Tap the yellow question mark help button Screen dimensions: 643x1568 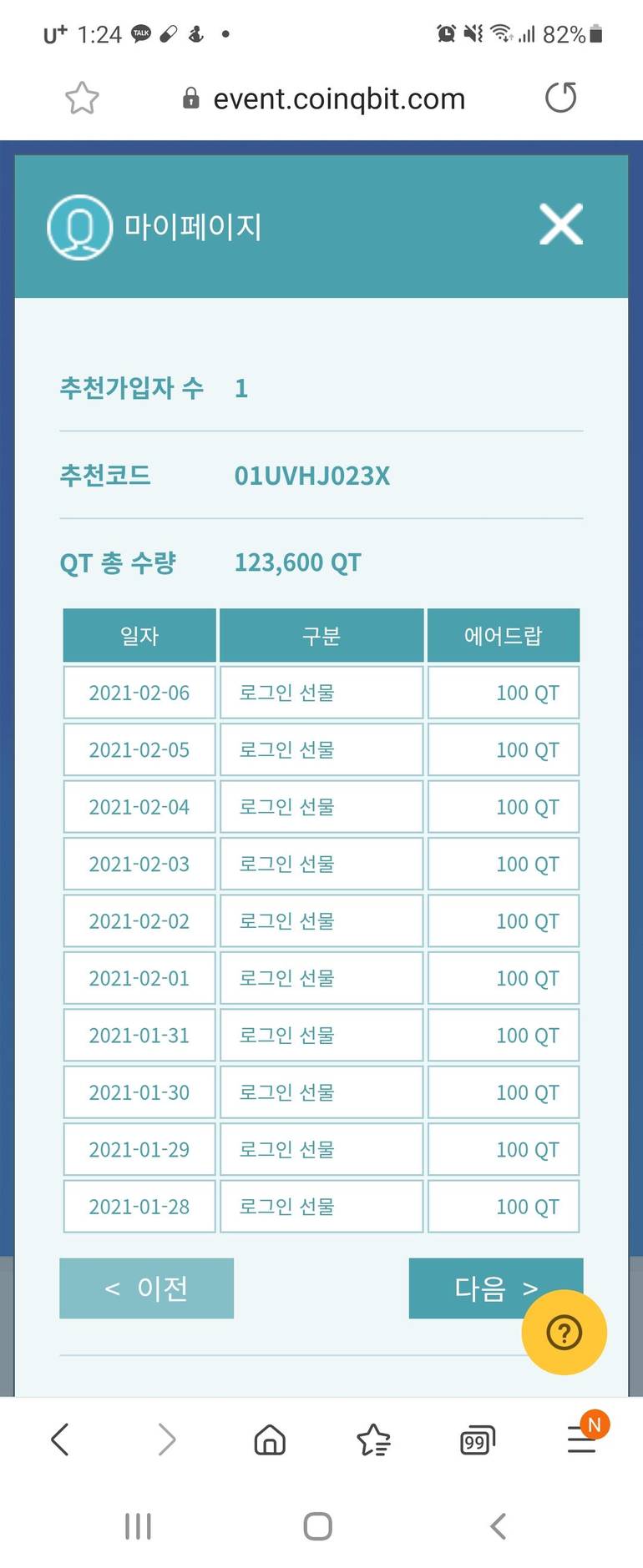tap(564, 1333)
